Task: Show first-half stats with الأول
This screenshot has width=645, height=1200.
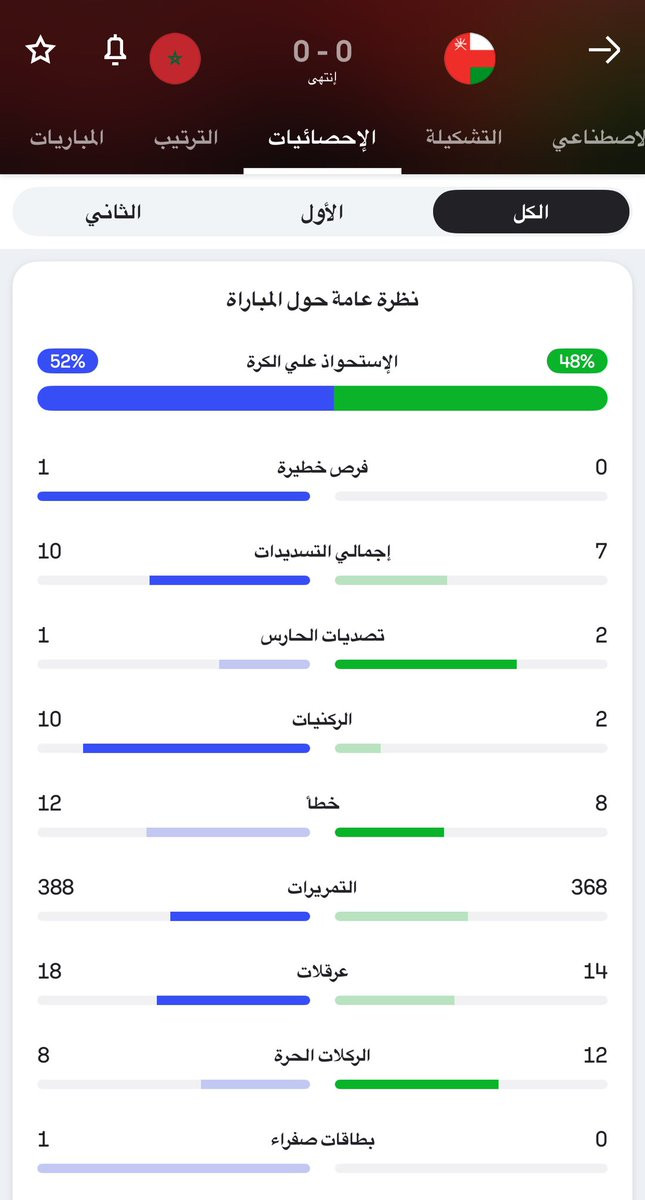Action: click(322, 212)
